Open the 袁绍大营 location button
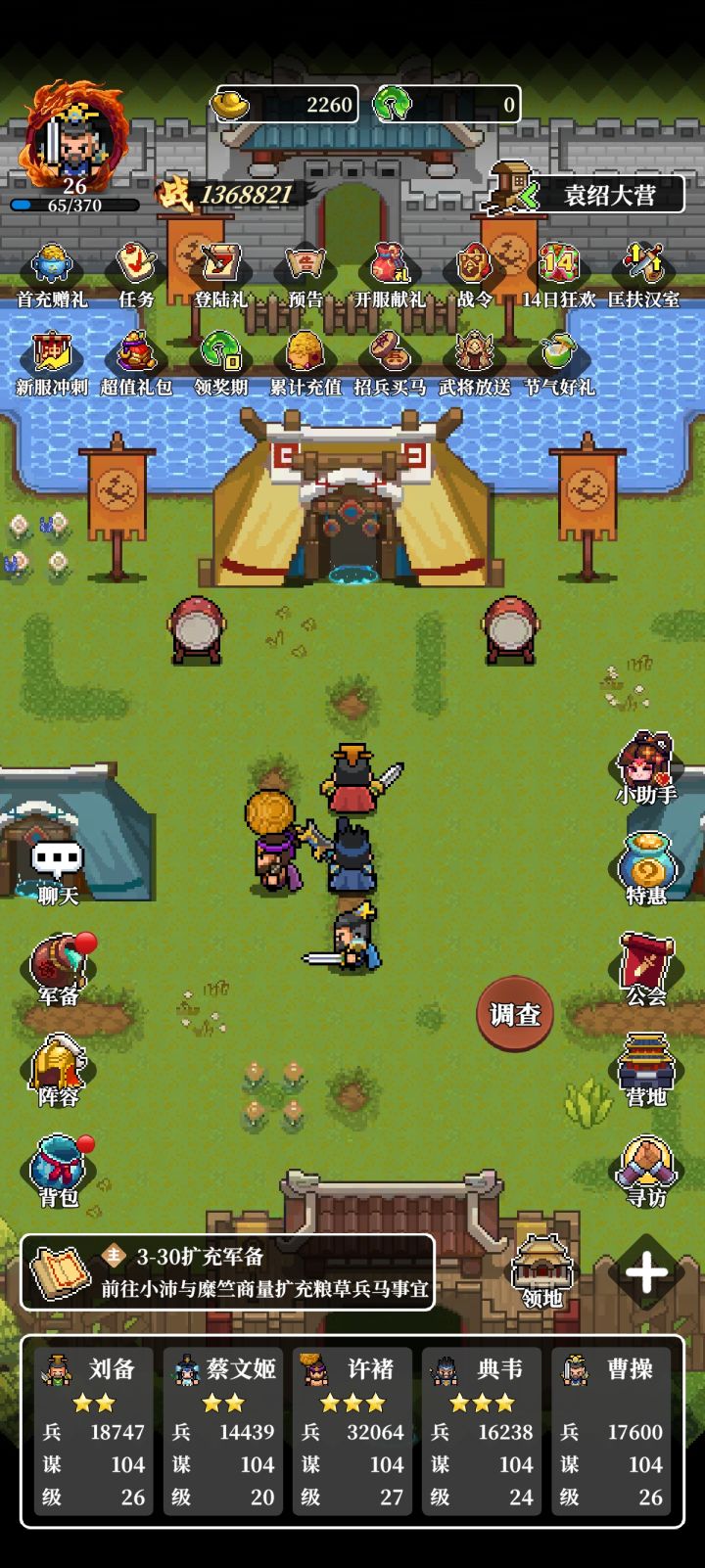 click(587, 194)
